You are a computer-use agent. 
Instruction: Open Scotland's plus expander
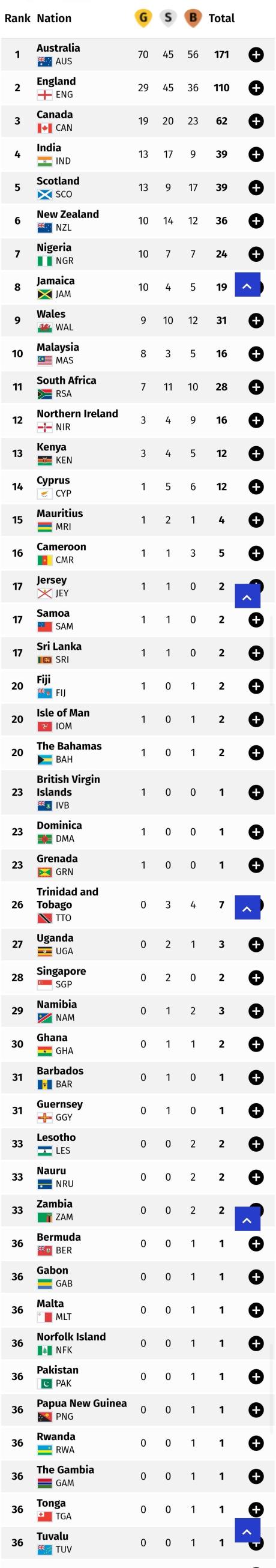coord(256,187)
